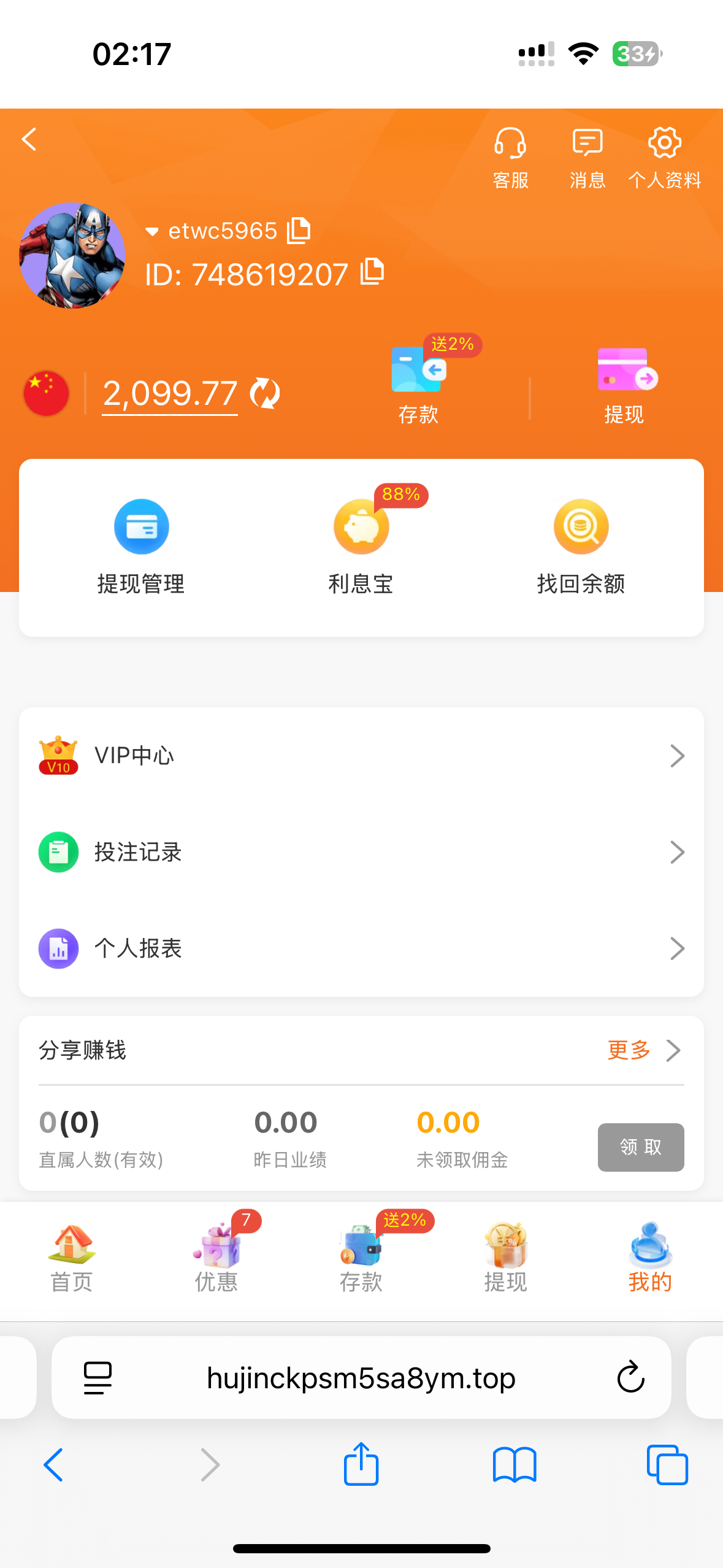Refresh the account balance
This screenshot has width=723, height=1568.
click(265, 393)
